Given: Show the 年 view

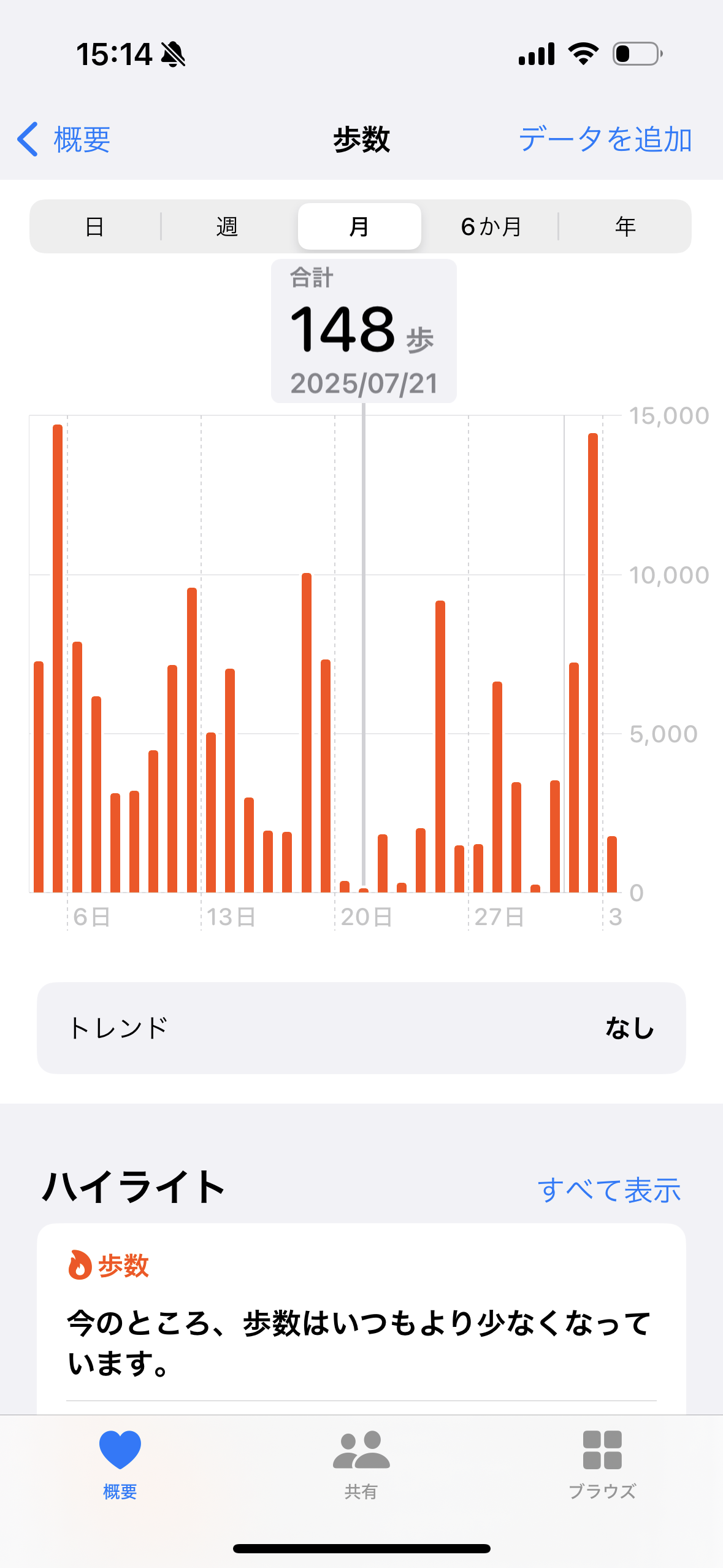Looking at the screenshot, I should [x=625, y=227].
